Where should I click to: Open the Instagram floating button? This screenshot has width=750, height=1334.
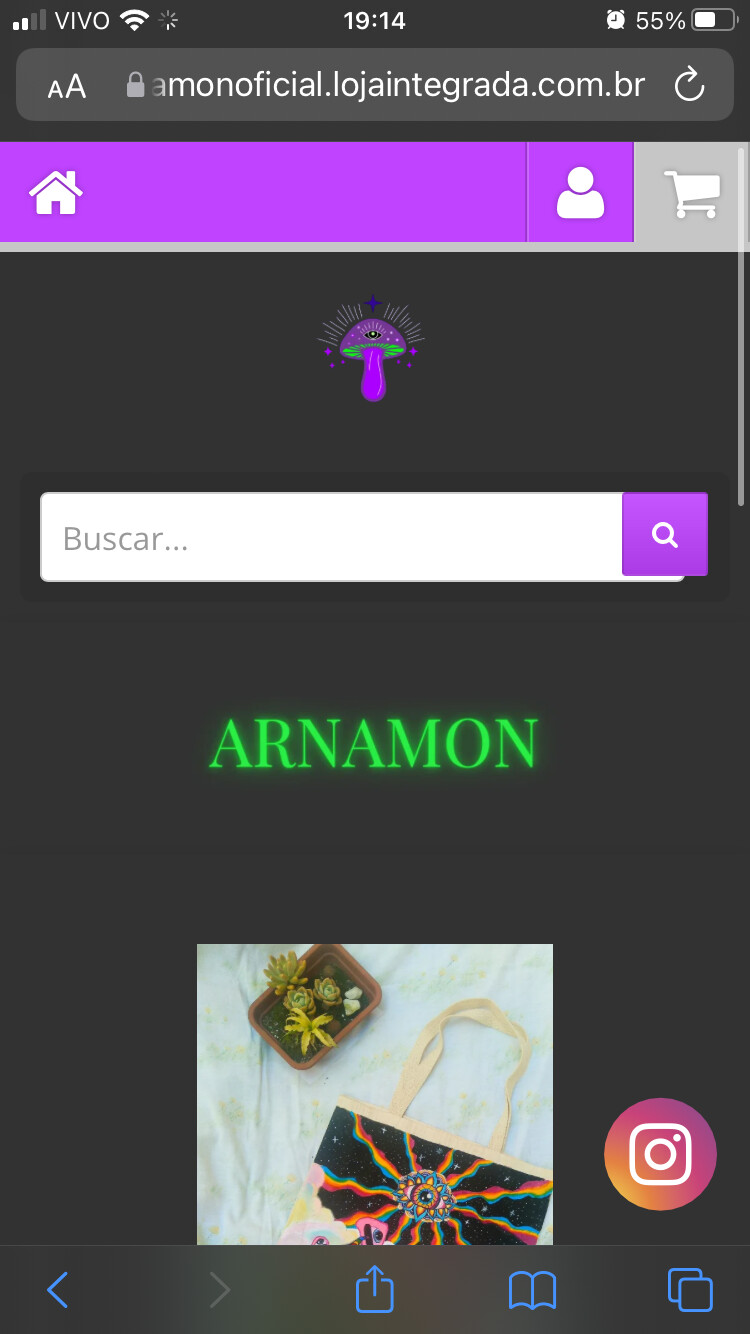pos(660,1154)
